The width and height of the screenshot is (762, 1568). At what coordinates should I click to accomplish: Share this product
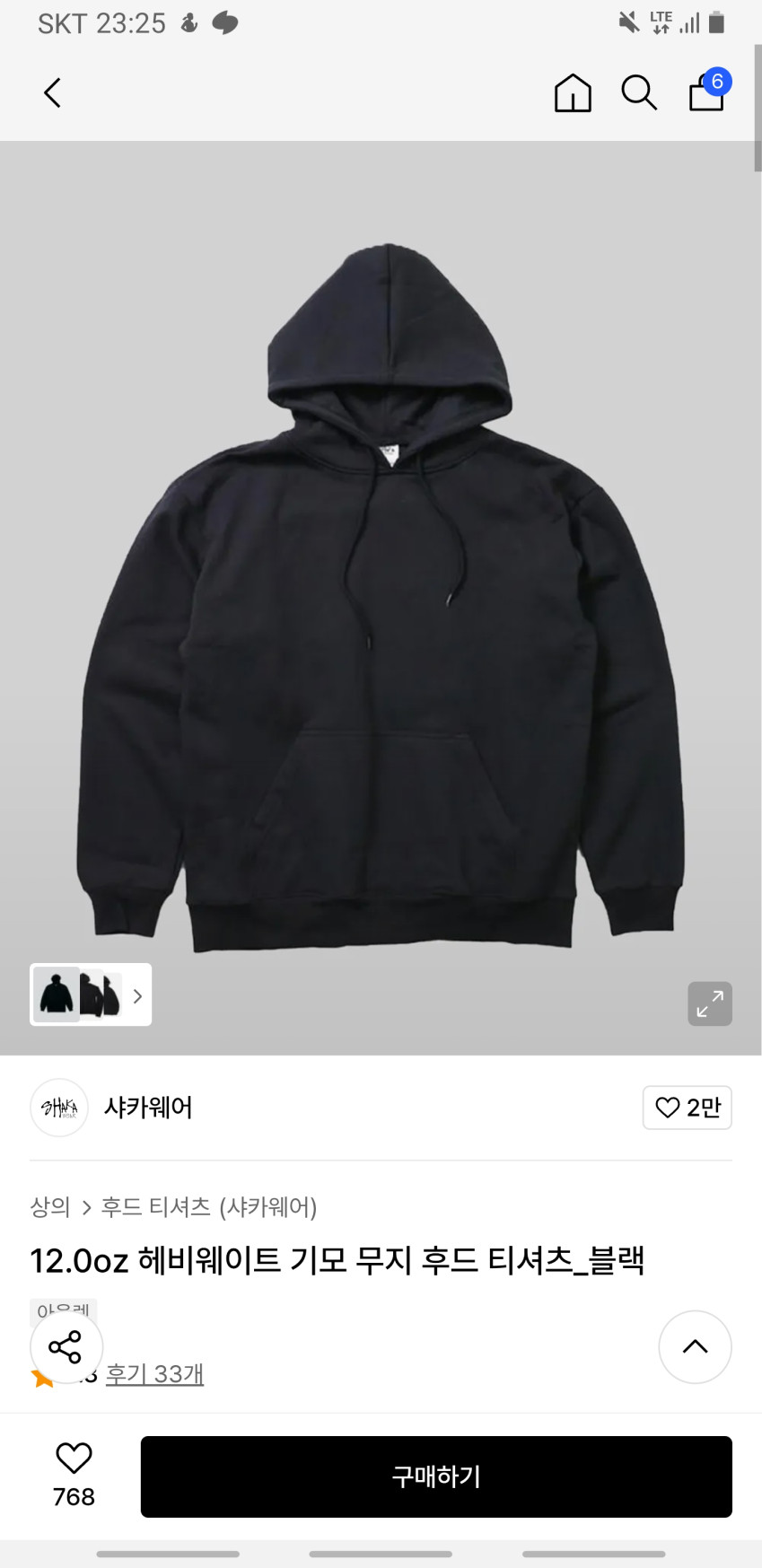66,1346
